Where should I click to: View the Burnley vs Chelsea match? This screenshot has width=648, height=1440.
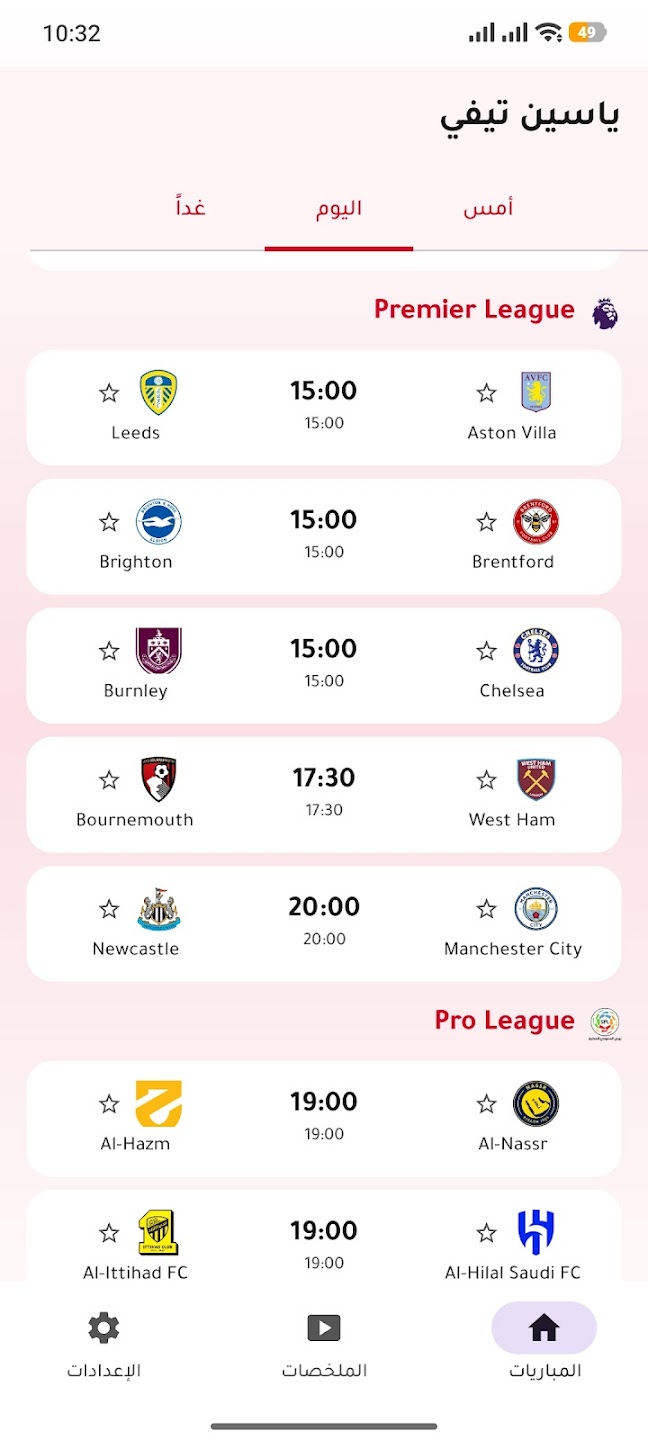point(323,665)
